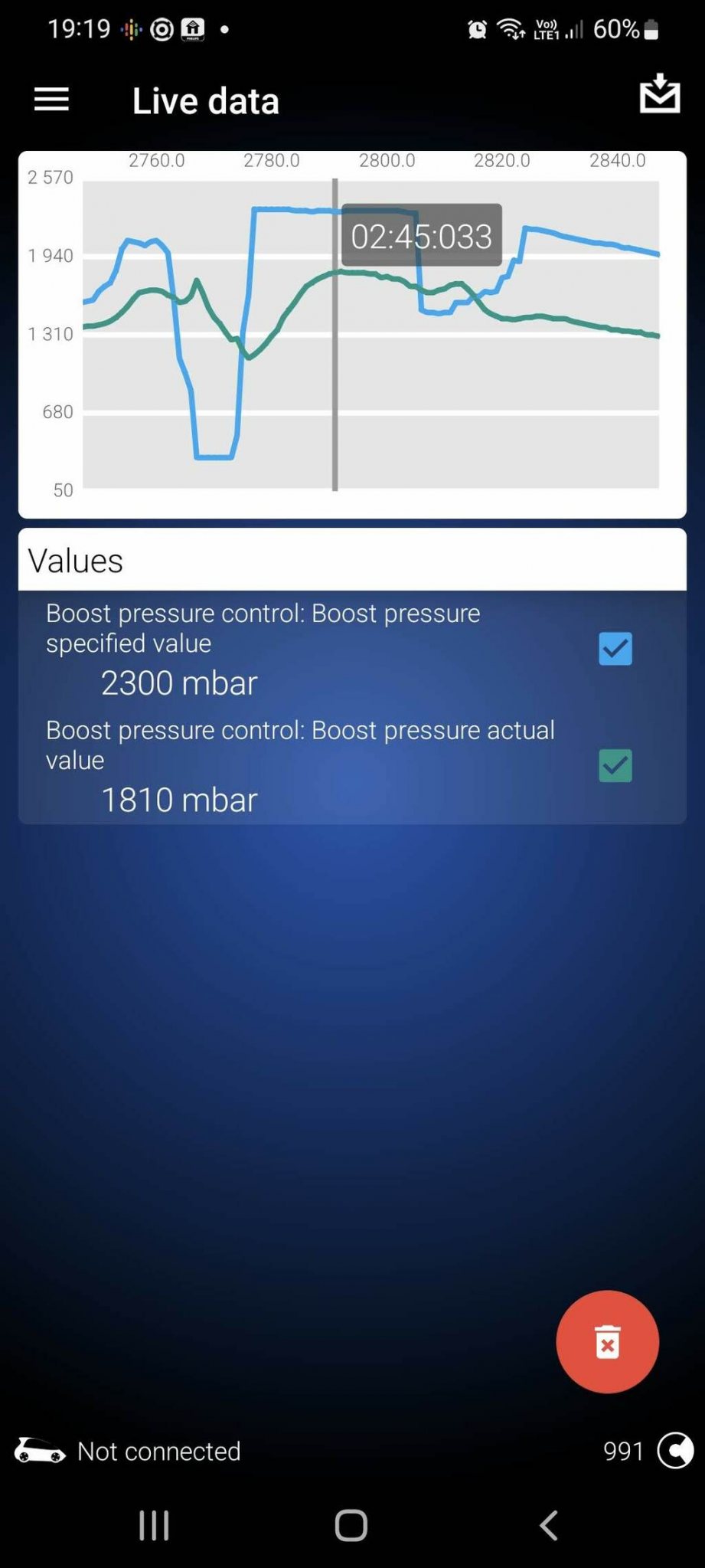Viewport: 705px width, 1568px height.
Task: Tap the live data chart area
Action: (x=370, y=335)
